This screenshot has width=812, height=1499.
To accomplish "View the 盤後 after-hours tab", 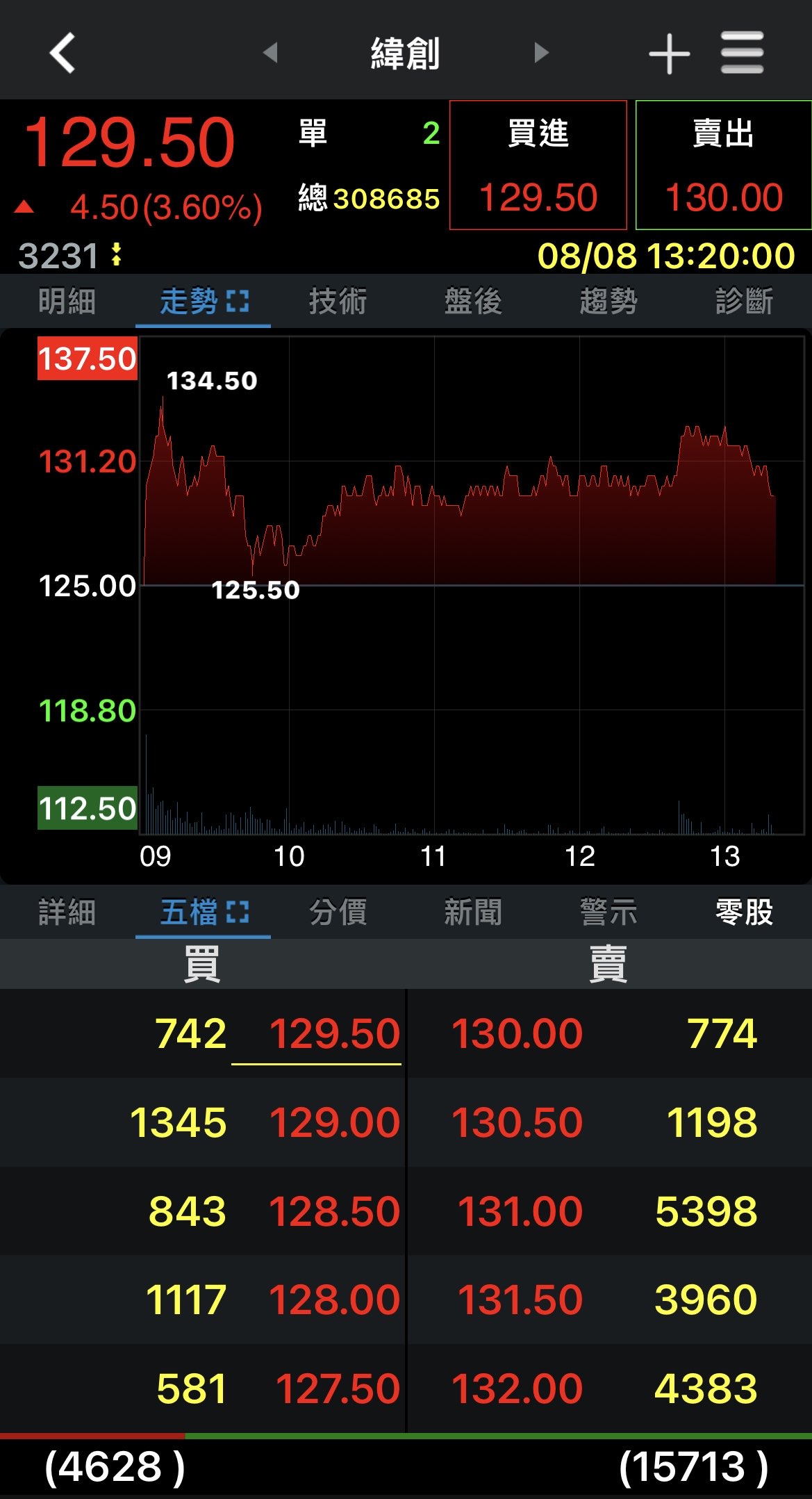I will coord(473,302).
